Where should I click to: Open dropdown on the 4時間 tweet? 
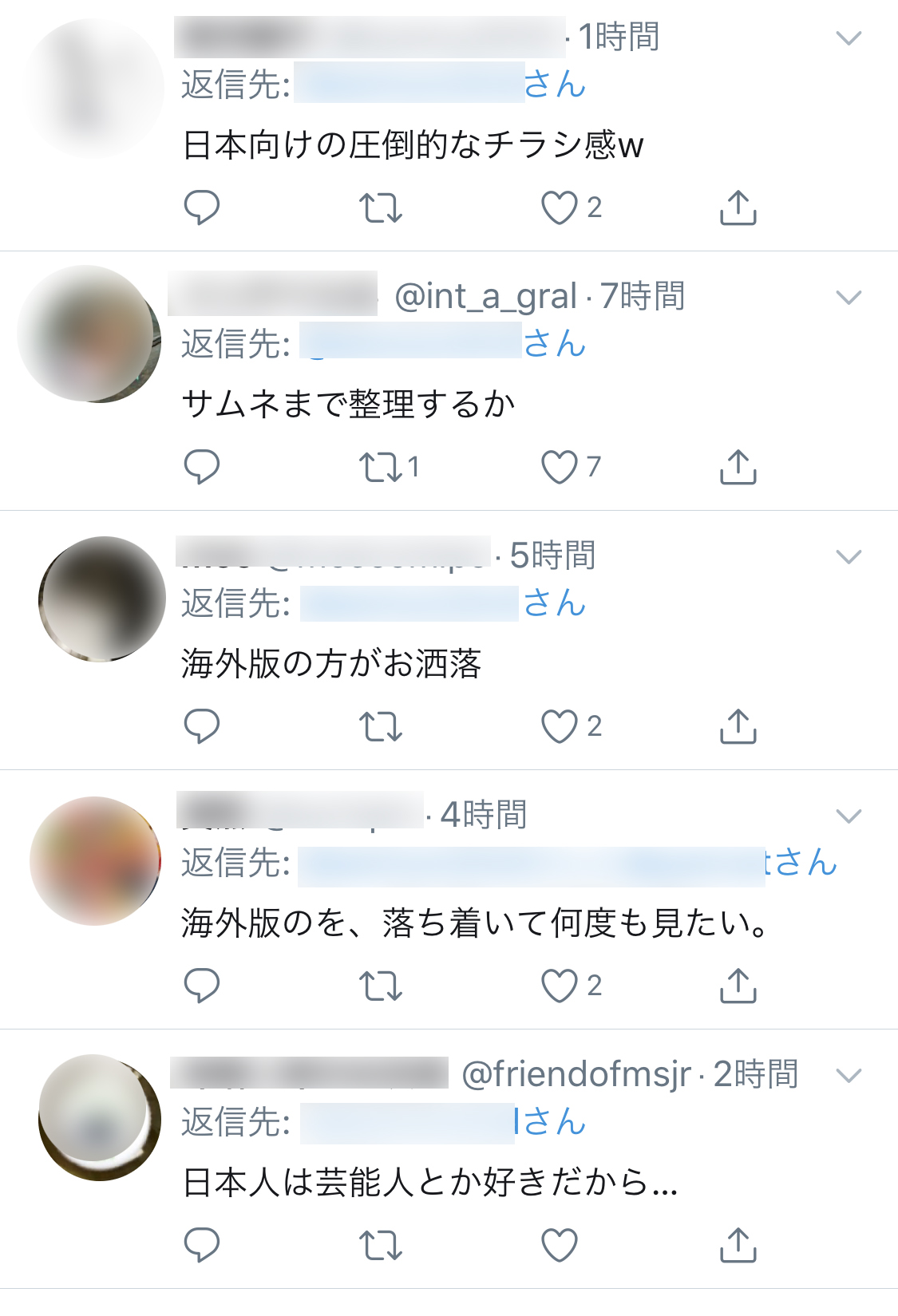pos(848,816)
